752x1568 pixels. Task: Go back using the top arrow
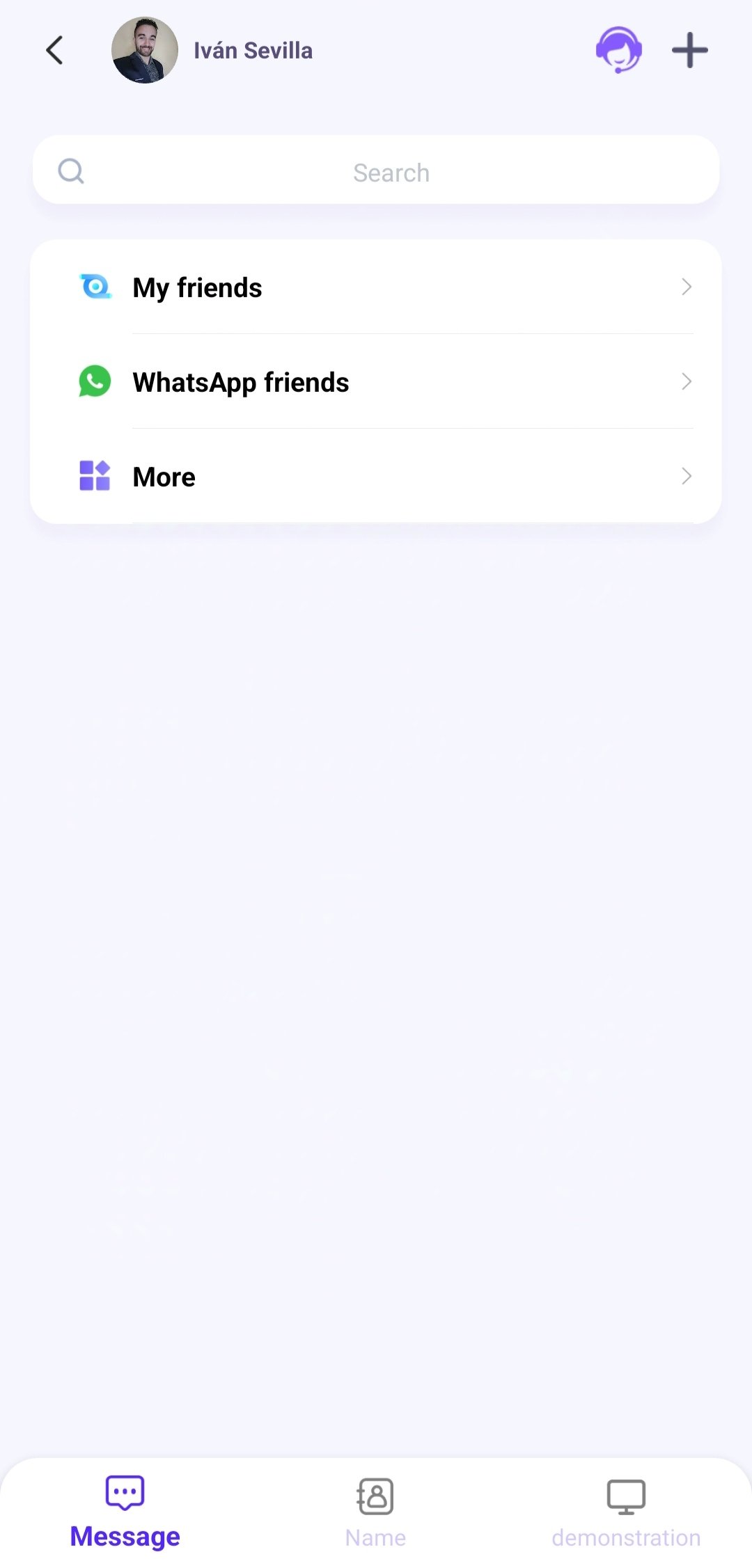pos(54,50)
